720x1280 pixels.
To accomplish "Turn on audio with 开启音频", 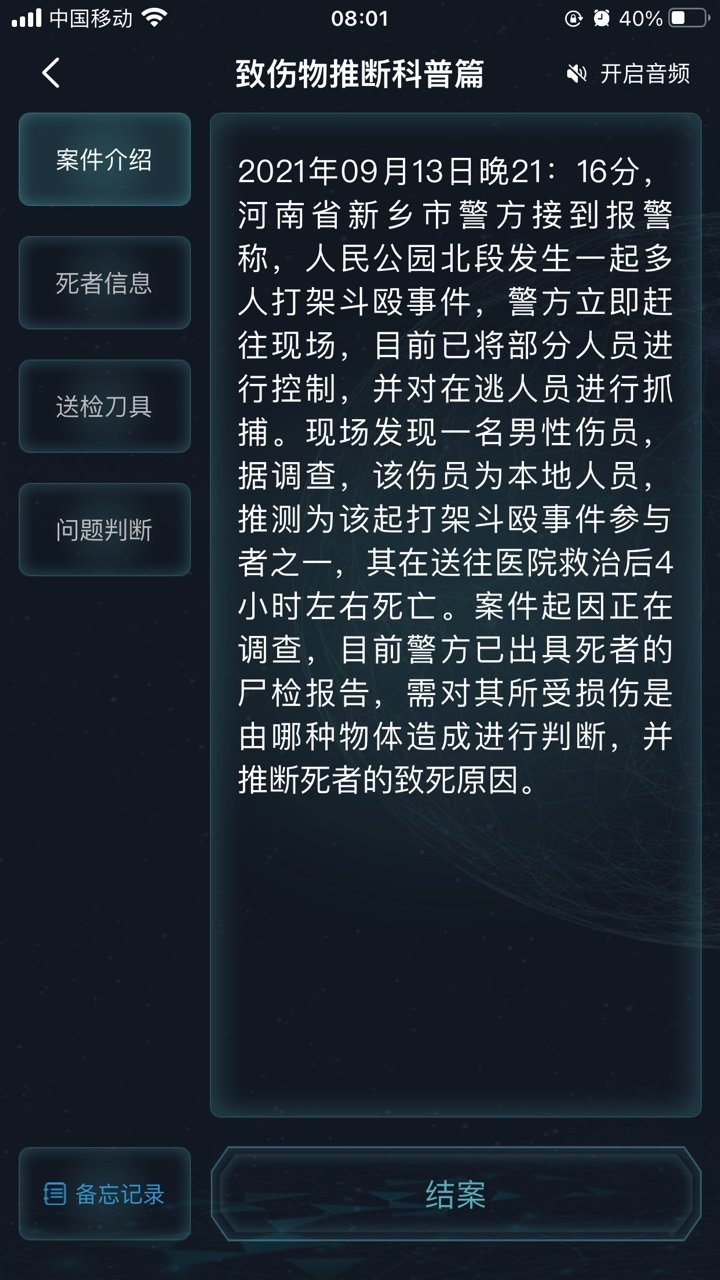I will 628,74.
